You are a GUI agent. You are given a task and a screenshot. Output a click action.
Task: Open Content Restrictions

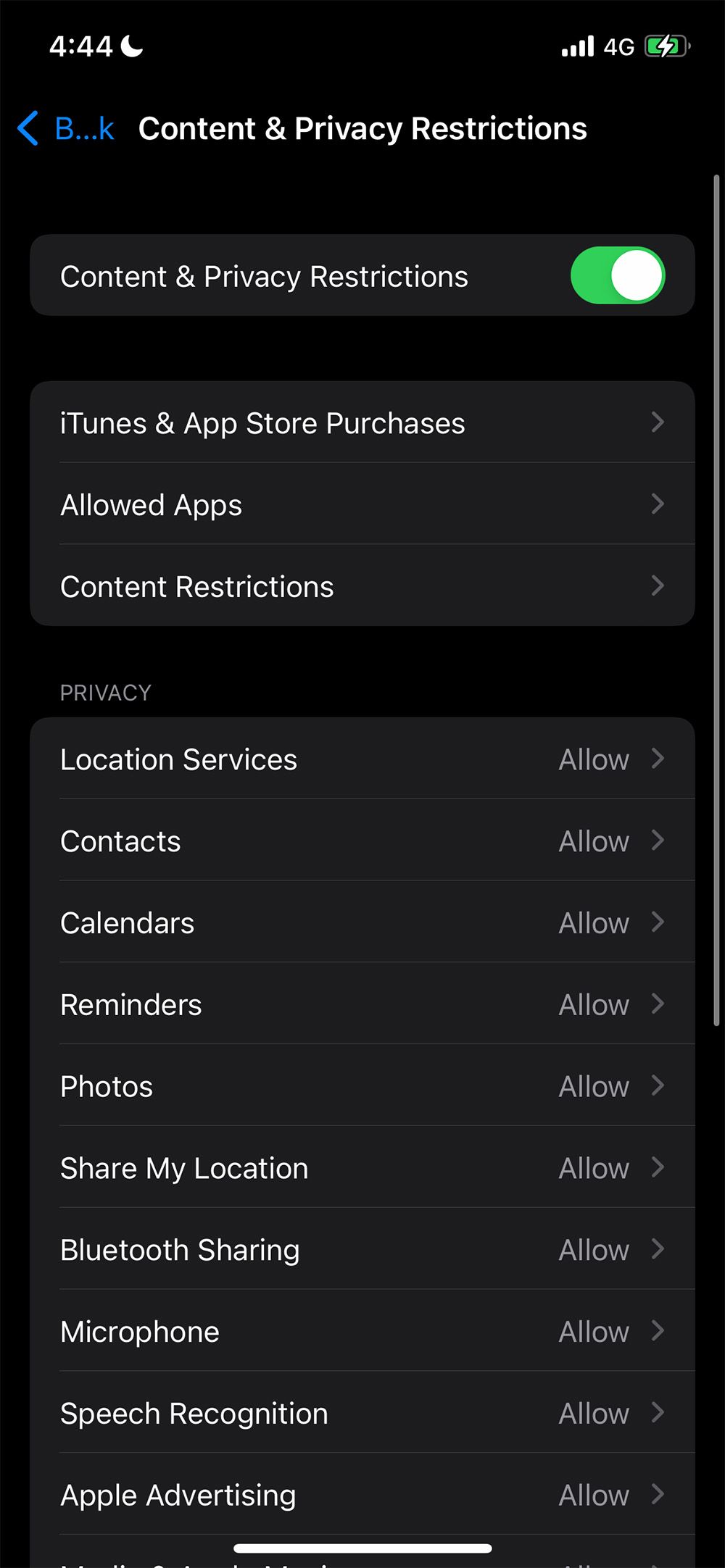pos(362,586)
